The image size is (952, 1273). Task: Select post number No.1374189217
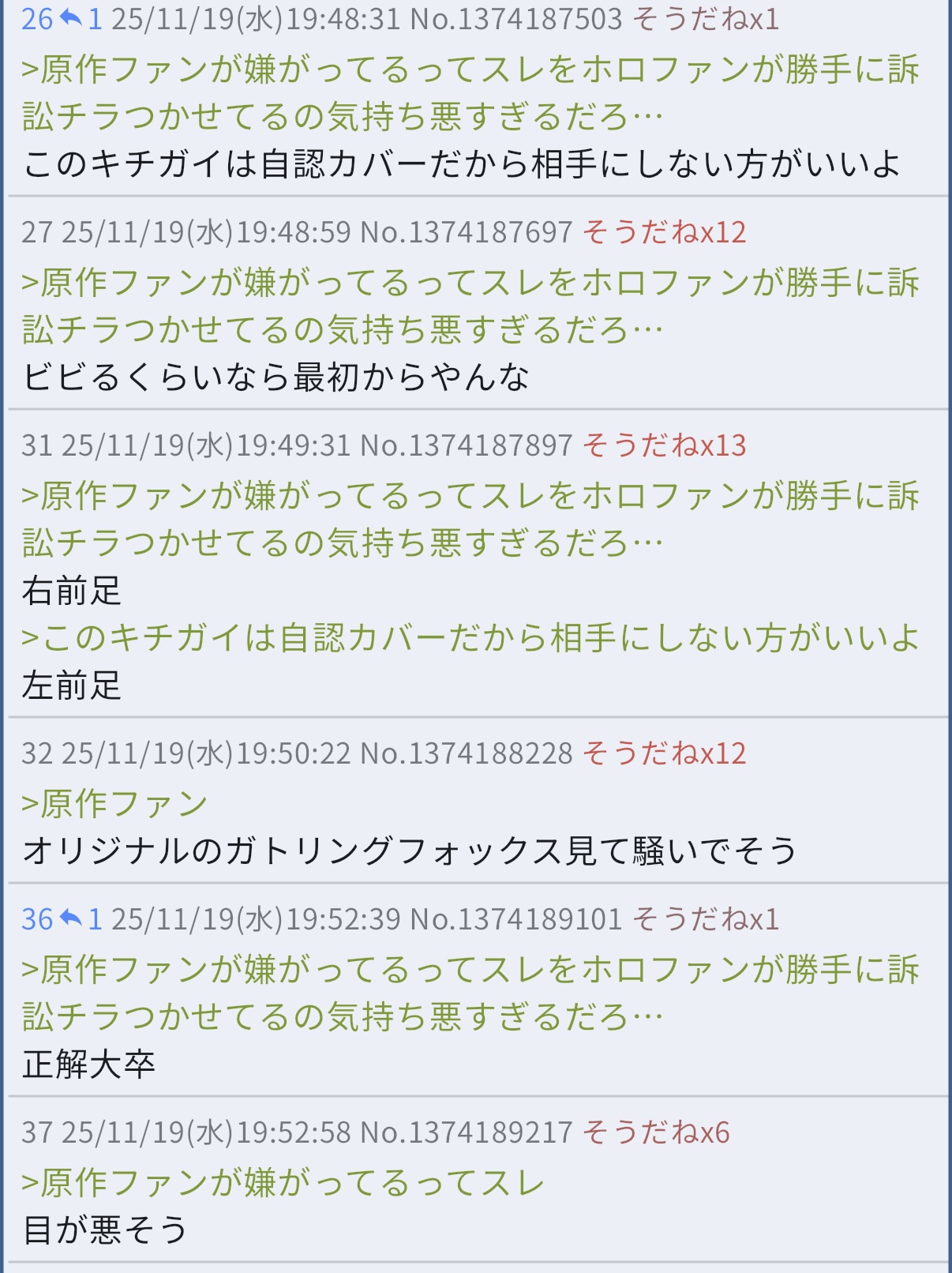pos(466,1132)
